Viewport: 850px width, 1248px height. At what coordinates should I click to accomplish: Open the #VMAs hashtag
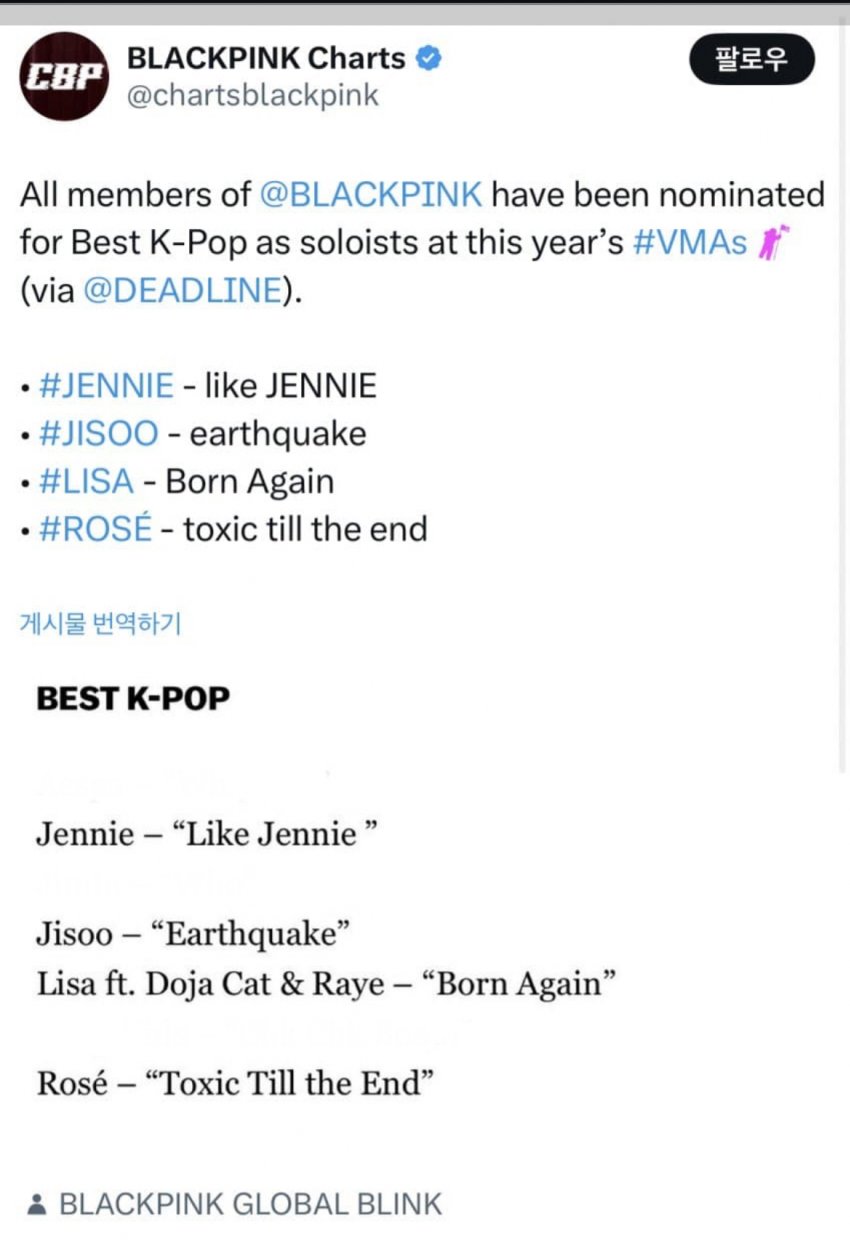point(690,241)
